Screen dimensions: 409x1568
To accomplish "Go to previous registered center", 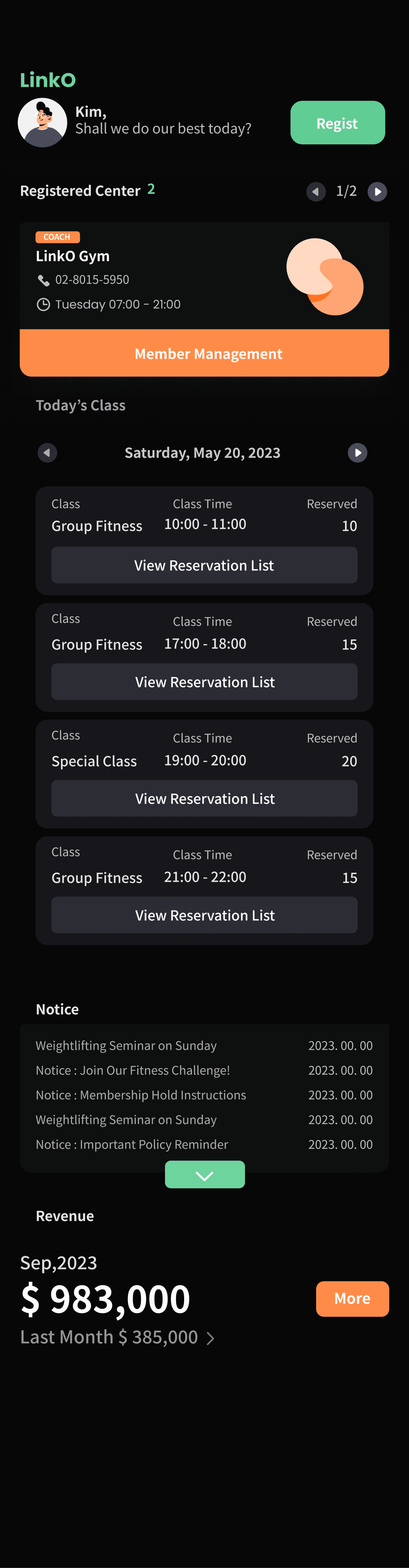I will coord(315,192).
